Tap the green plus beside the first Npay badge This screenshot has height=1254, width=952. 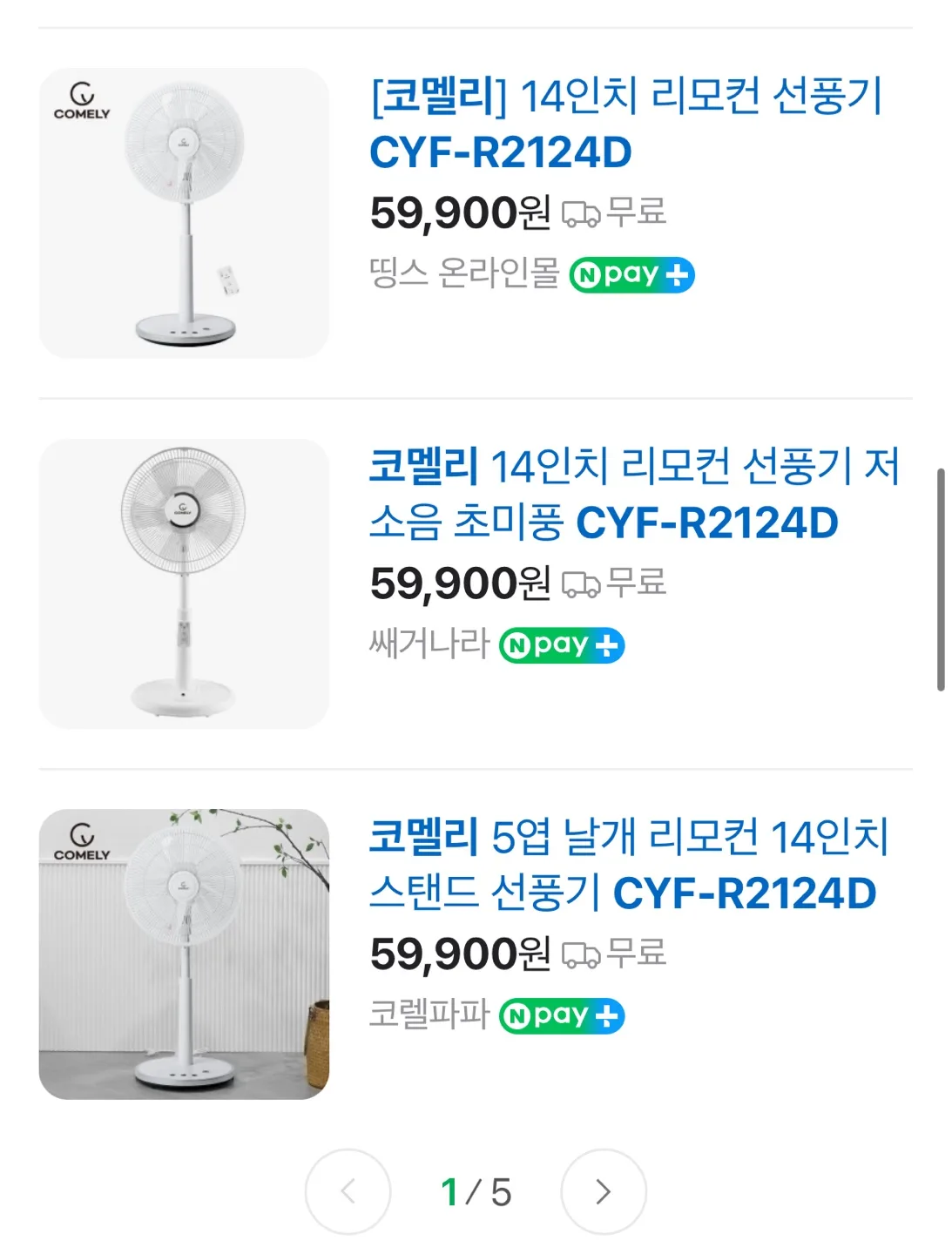coord(679,274)
